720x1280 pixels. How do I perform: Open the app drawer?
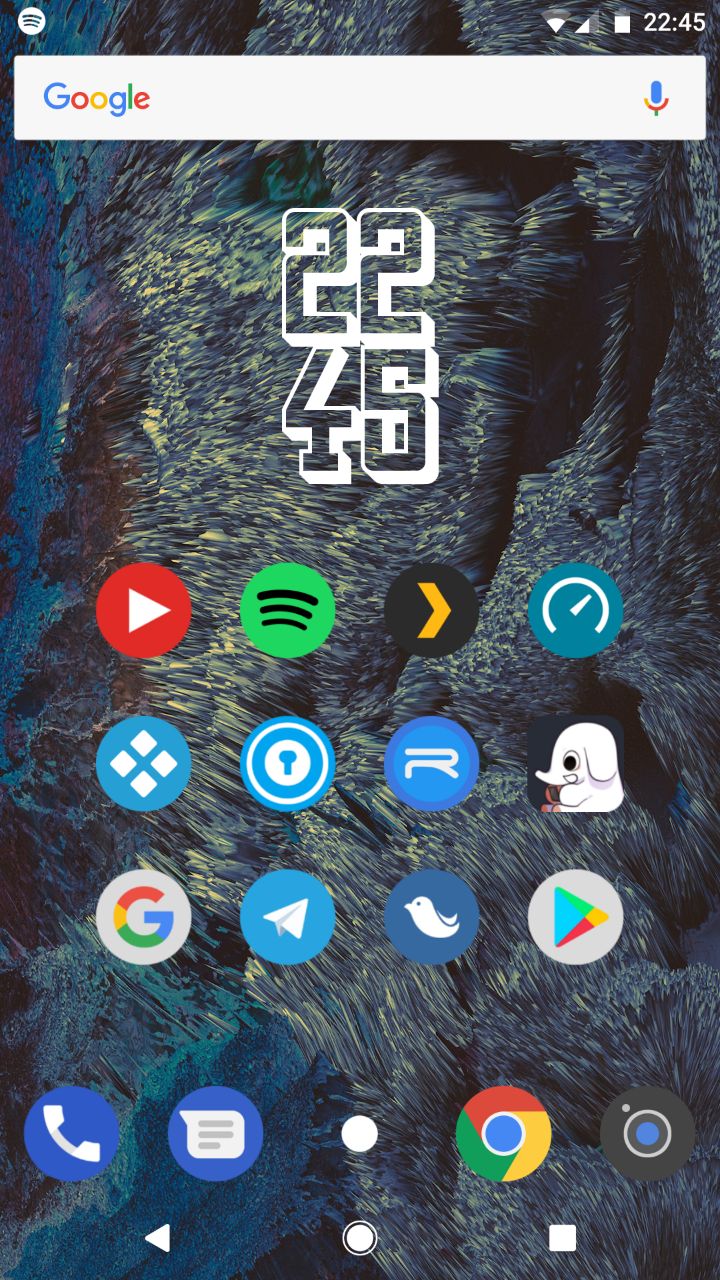tap(360, 1134)
